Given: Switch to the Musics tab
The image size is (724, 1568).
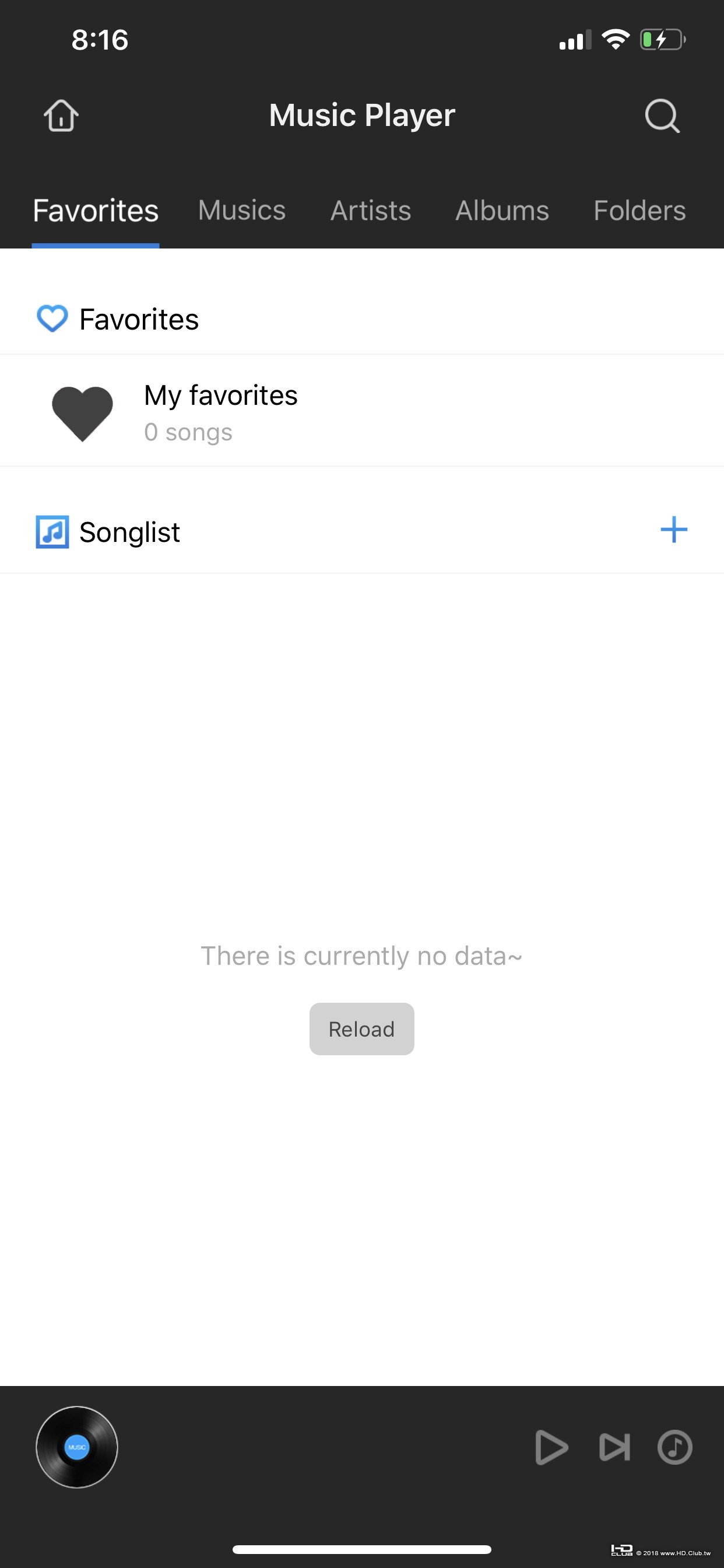Looking at the screenshot, I should (241, 211).
